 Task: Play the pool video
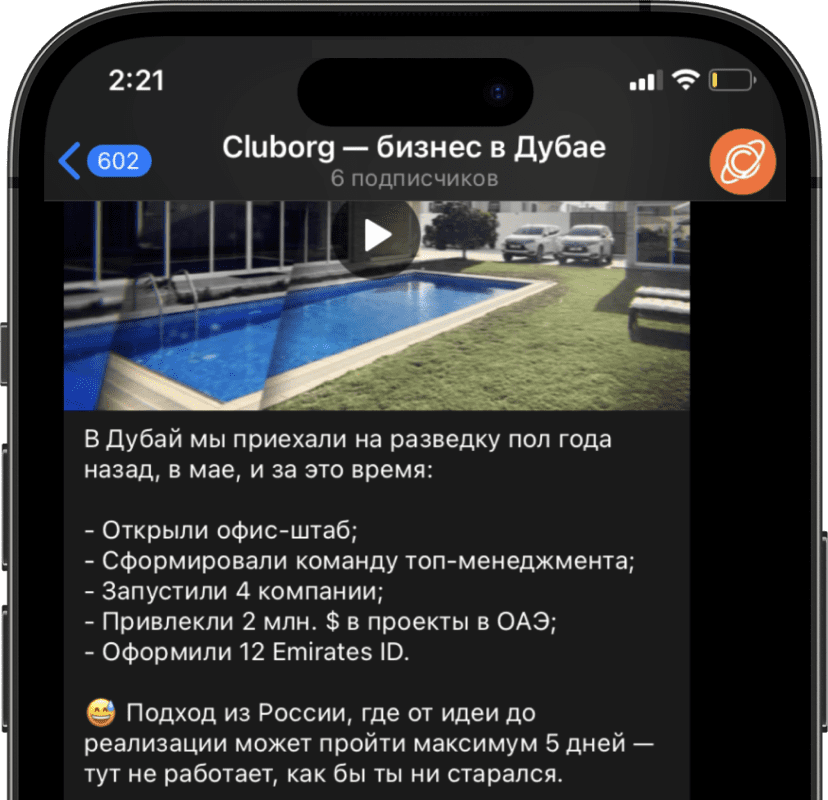point(377,236)
